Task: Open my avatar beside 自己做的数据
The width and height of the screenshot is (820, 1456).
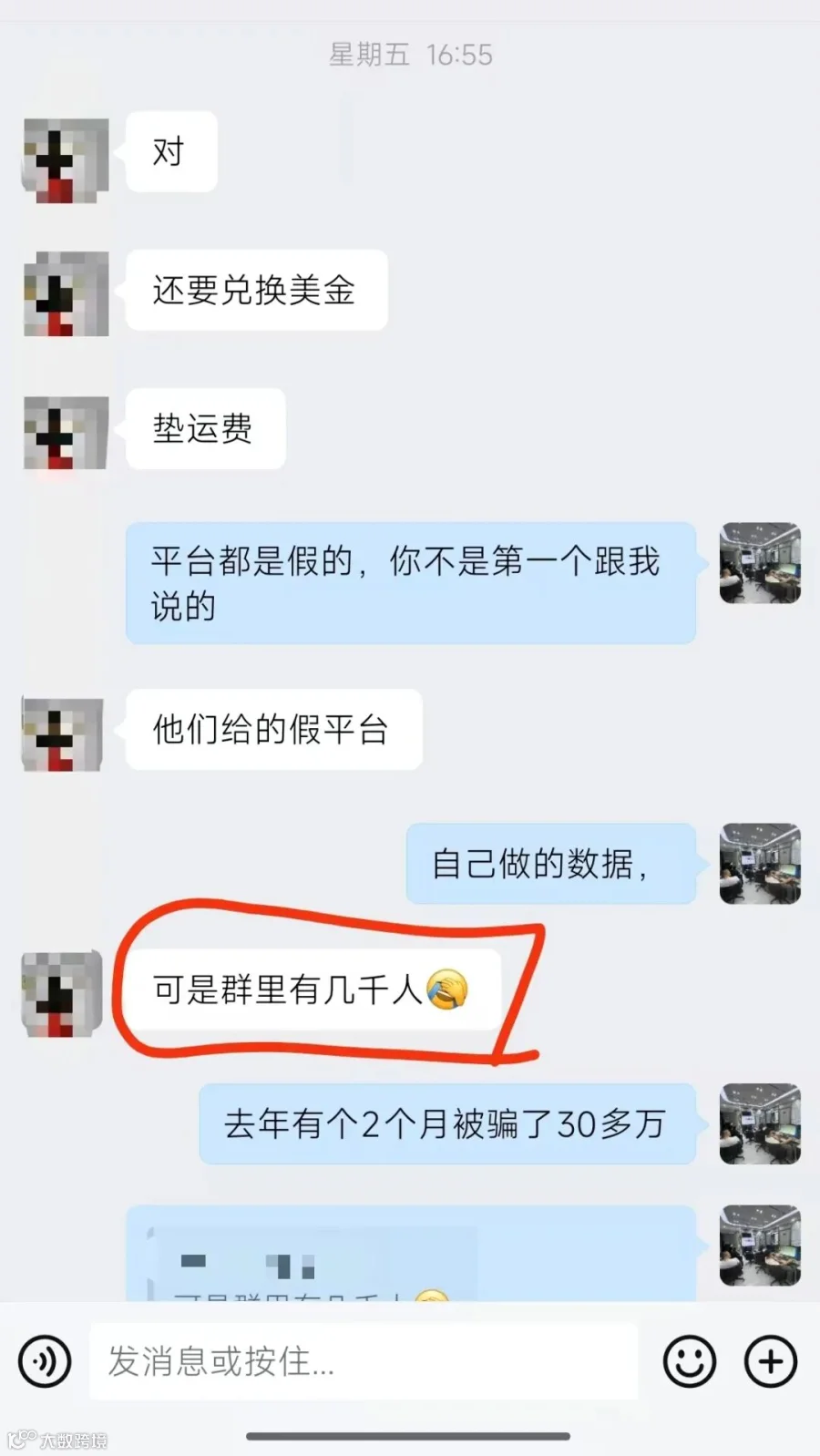Action: (x=760, y=864)
